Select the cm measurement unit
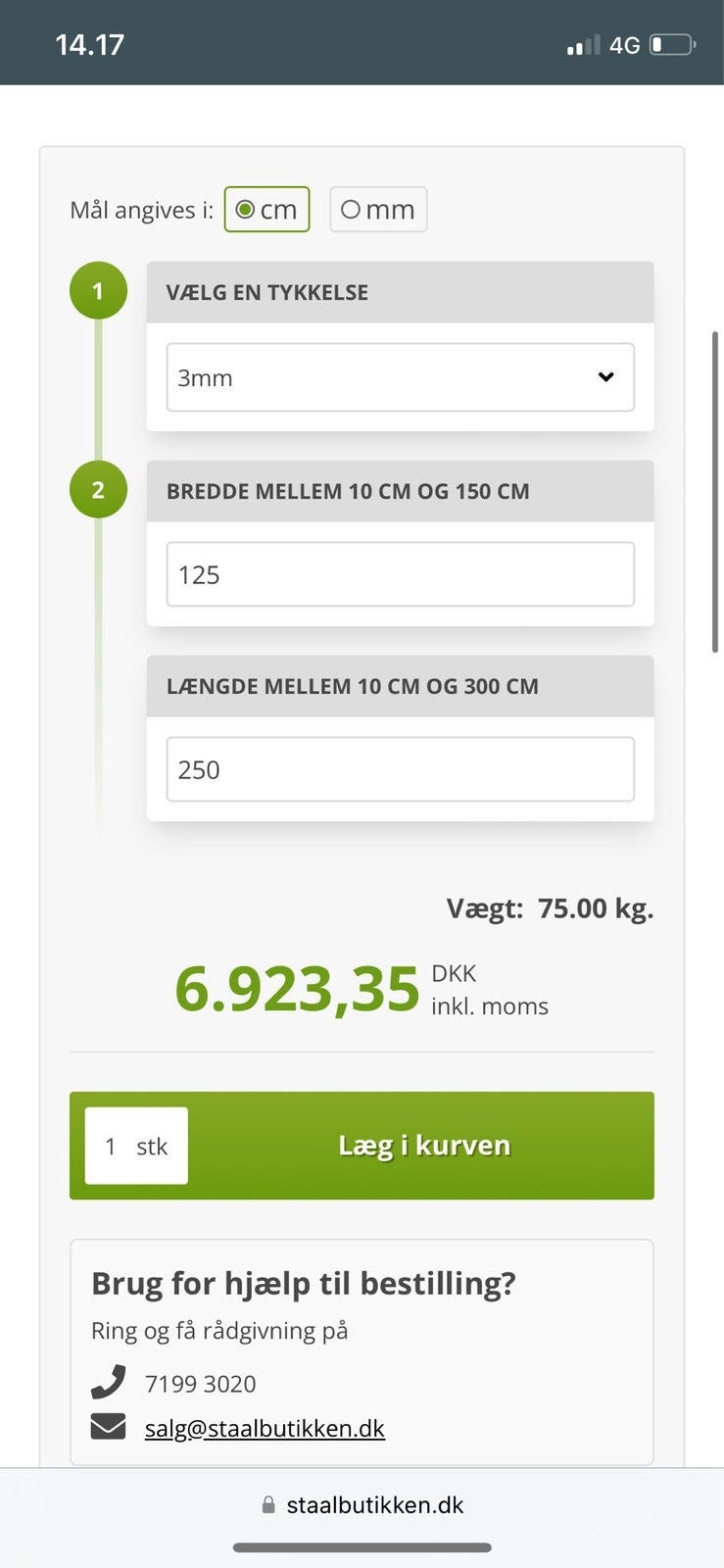The image size is (724, 1568). click(266, 210)
